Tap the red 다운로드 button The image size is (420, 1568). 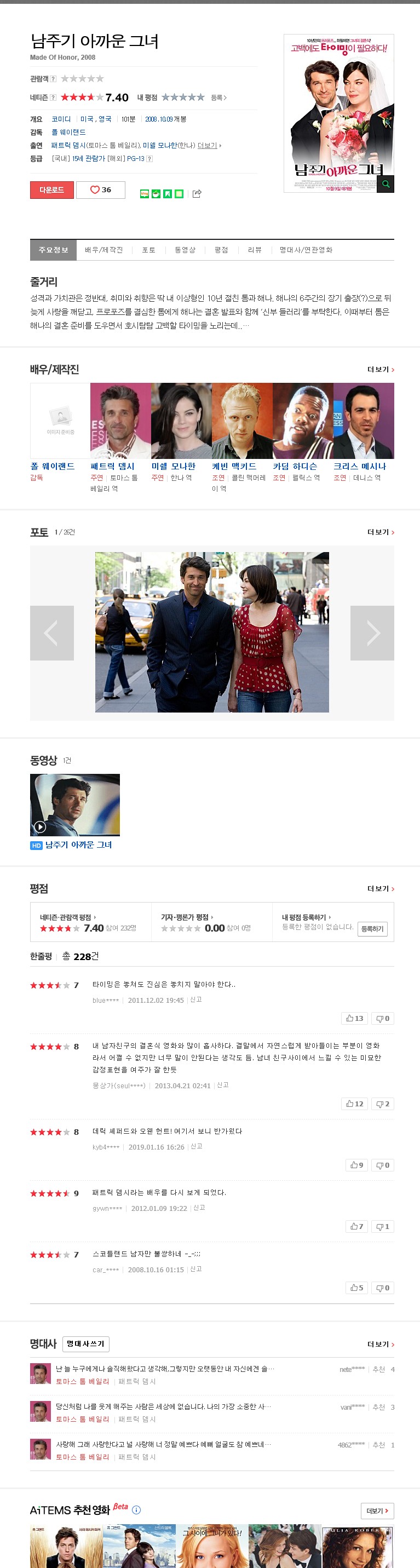pos(51,190)
